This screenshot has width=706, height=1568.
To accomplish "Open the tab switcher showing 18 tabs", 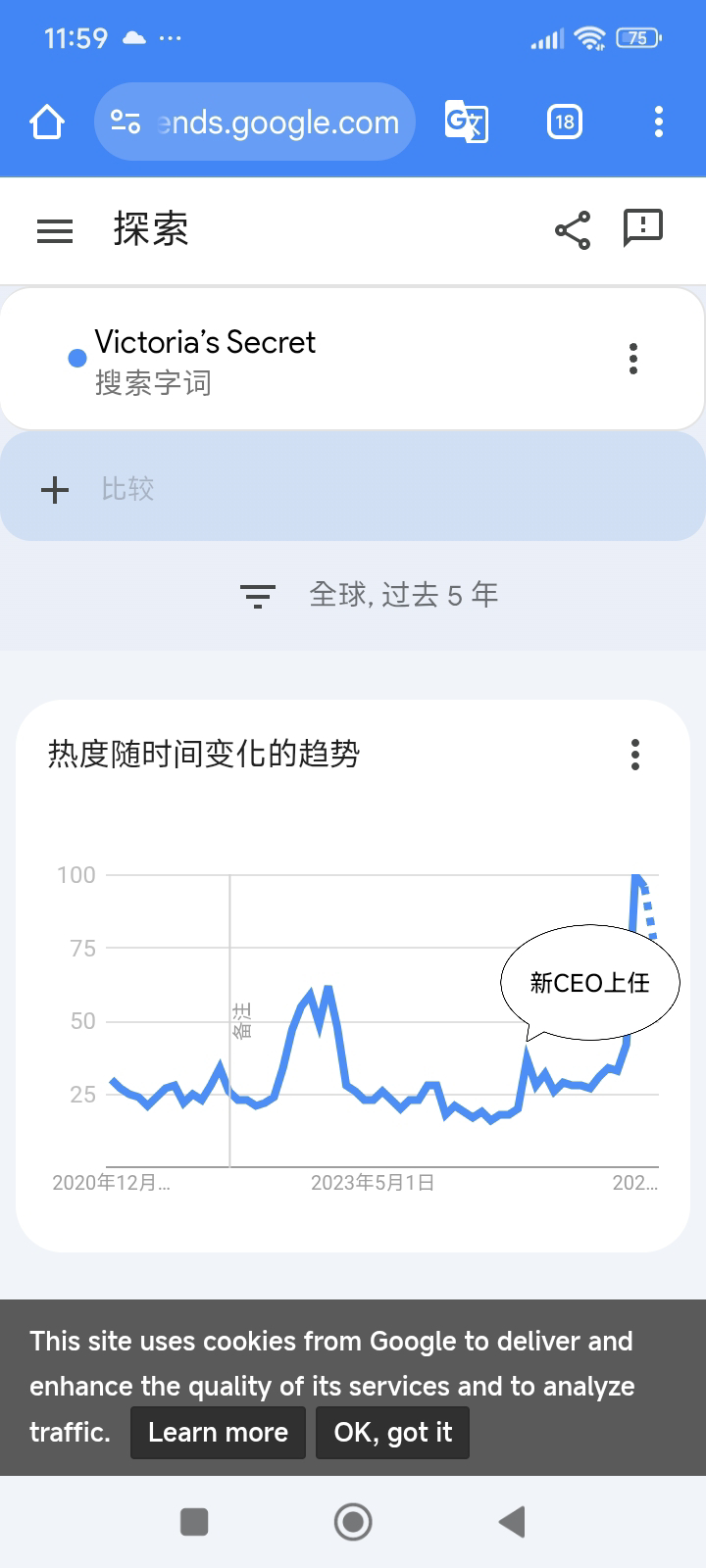I will 564,122.
